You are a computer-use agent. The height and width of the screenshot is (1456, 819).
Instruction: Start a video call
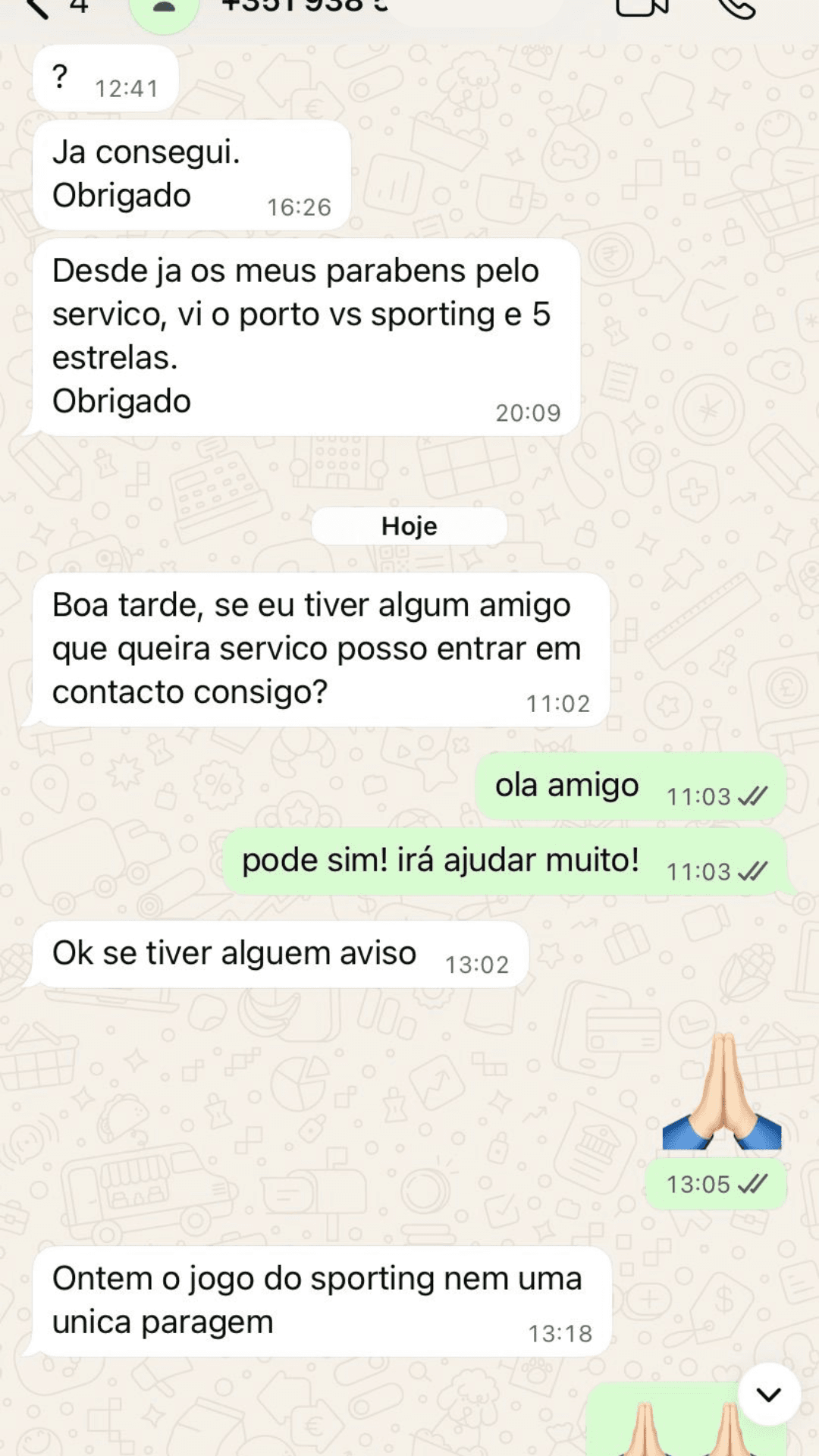coord(642,8)
